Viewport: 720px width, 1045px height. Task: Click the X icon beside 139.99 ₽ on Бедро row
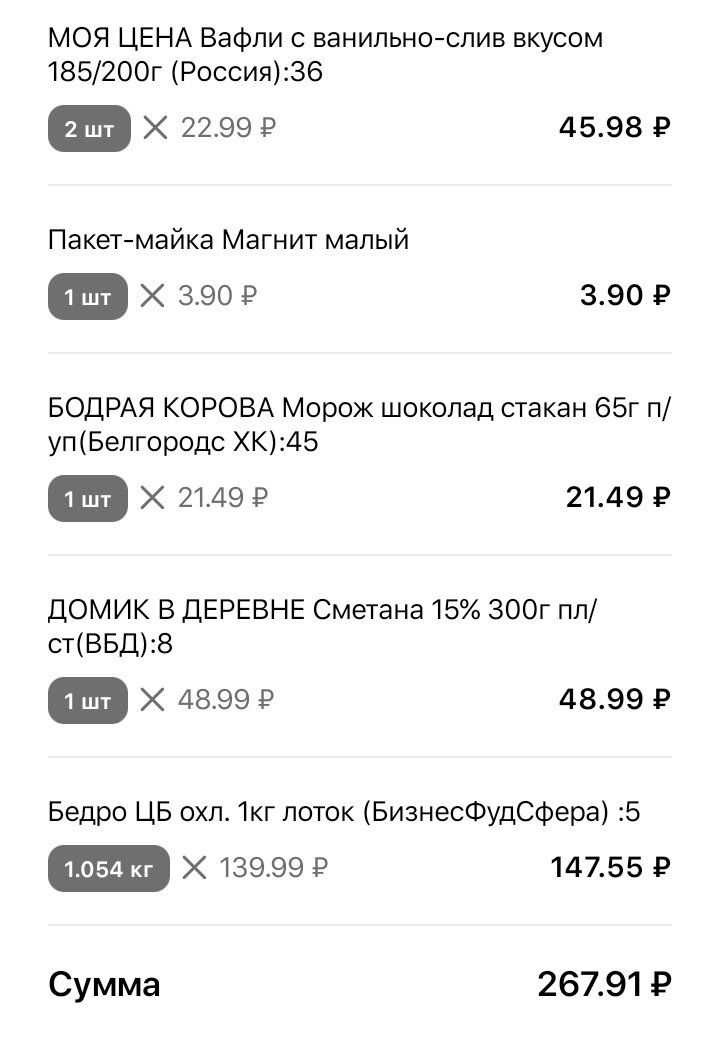pyautogui.click(x=196, y=868)
